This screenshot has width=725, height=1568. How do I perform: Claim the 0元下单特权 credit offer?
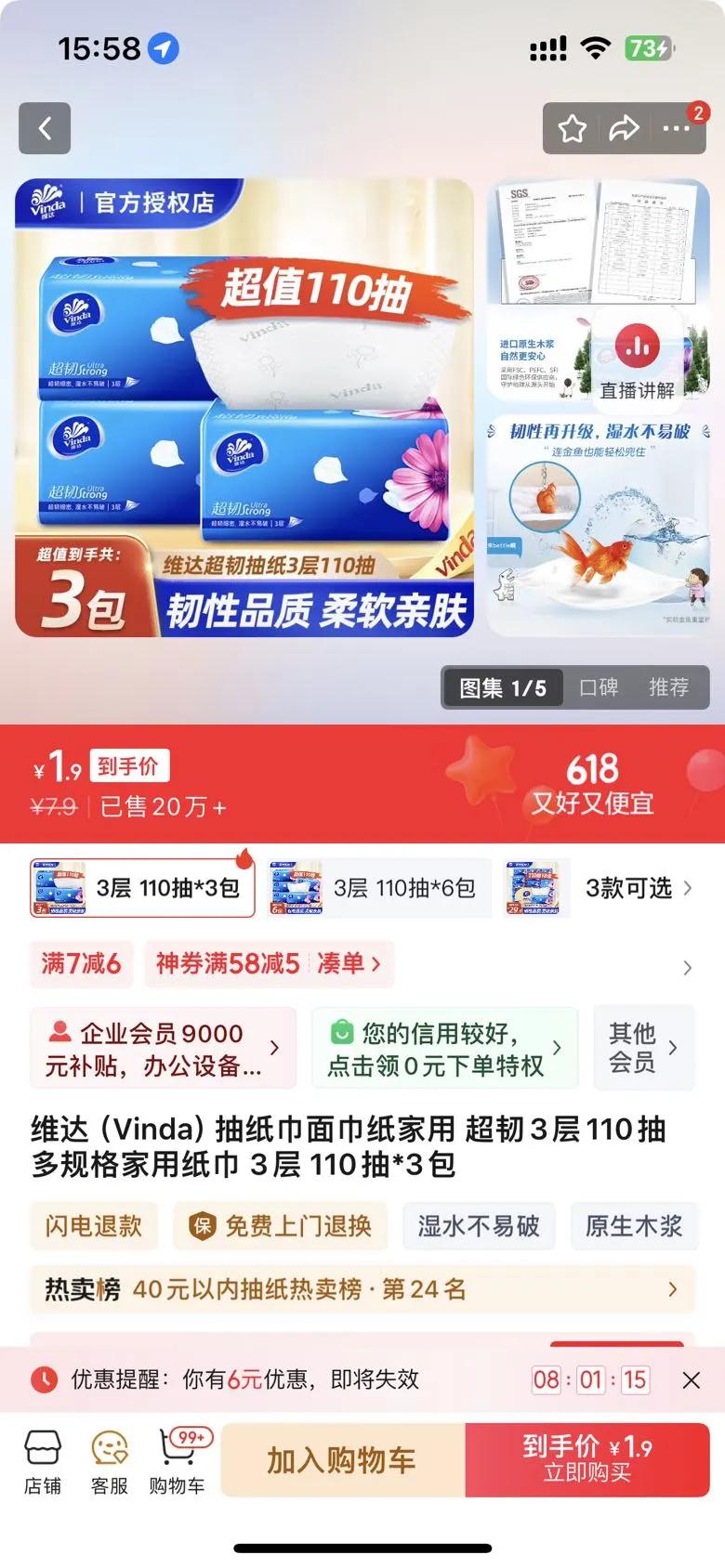click(444, 1049)
